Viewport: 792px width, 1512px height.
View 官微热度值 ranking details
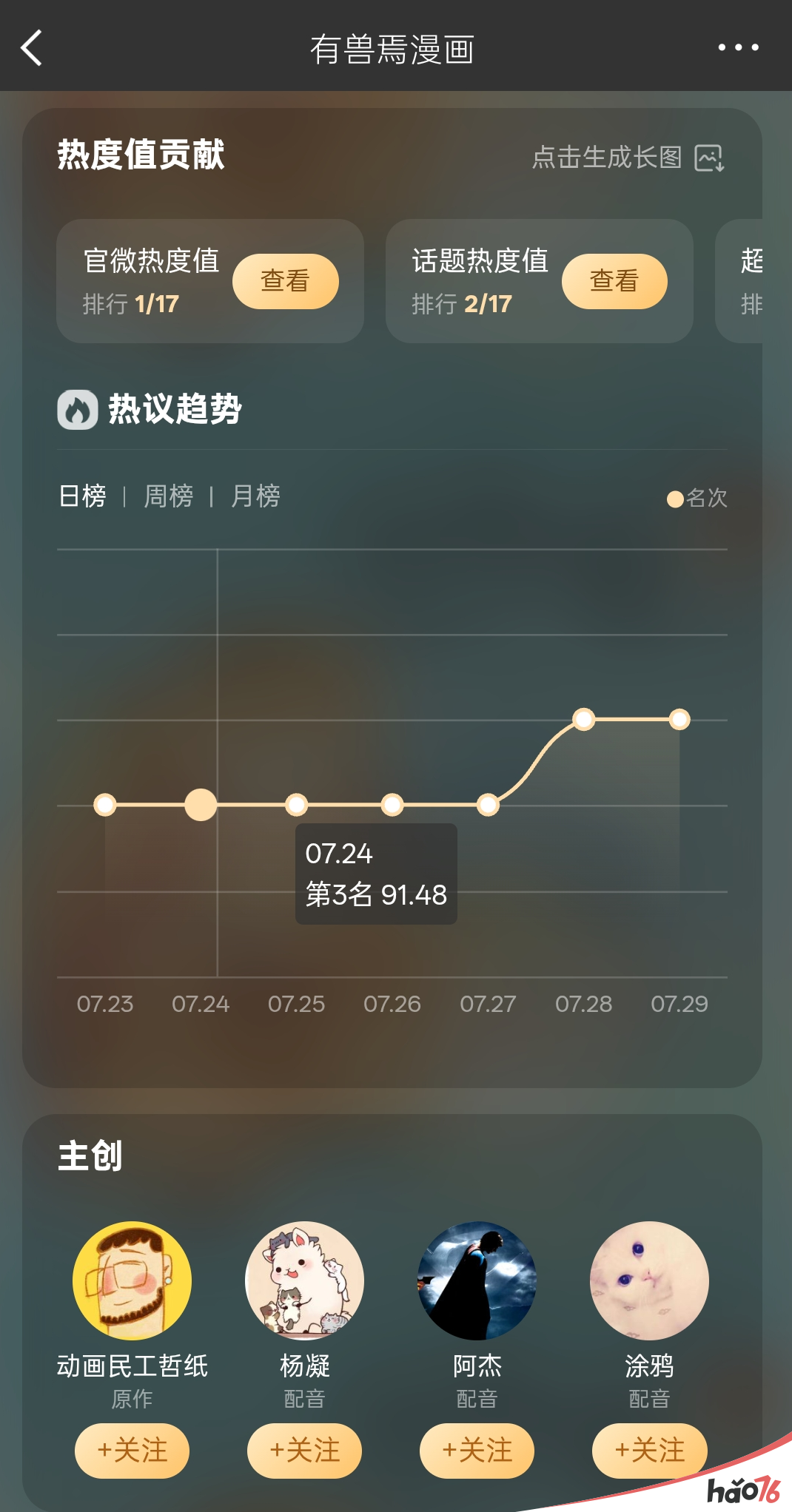tap(285, 281)
